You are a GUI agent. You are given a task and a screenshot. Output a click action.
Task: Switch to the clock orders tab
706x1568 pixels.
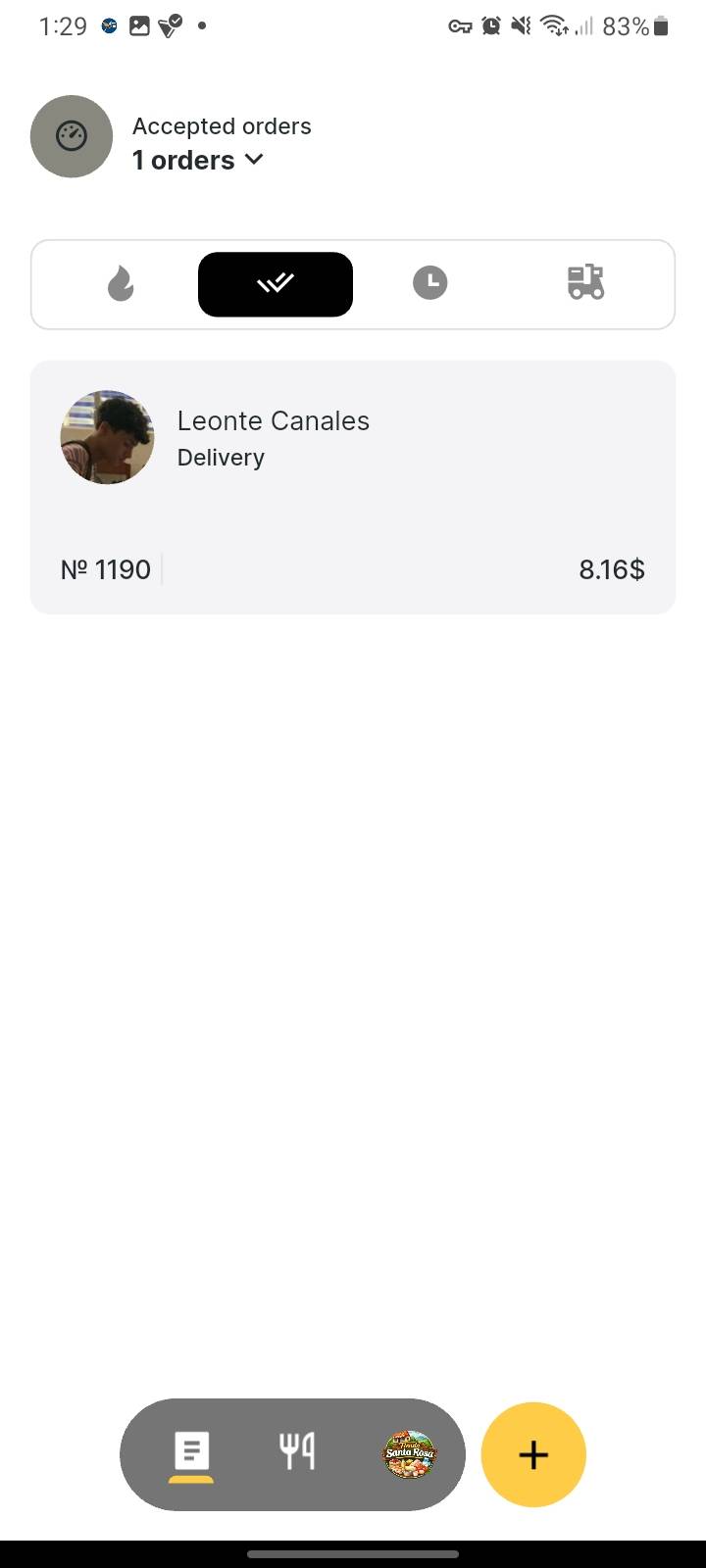pyautogui.click(x=429, y=284)
